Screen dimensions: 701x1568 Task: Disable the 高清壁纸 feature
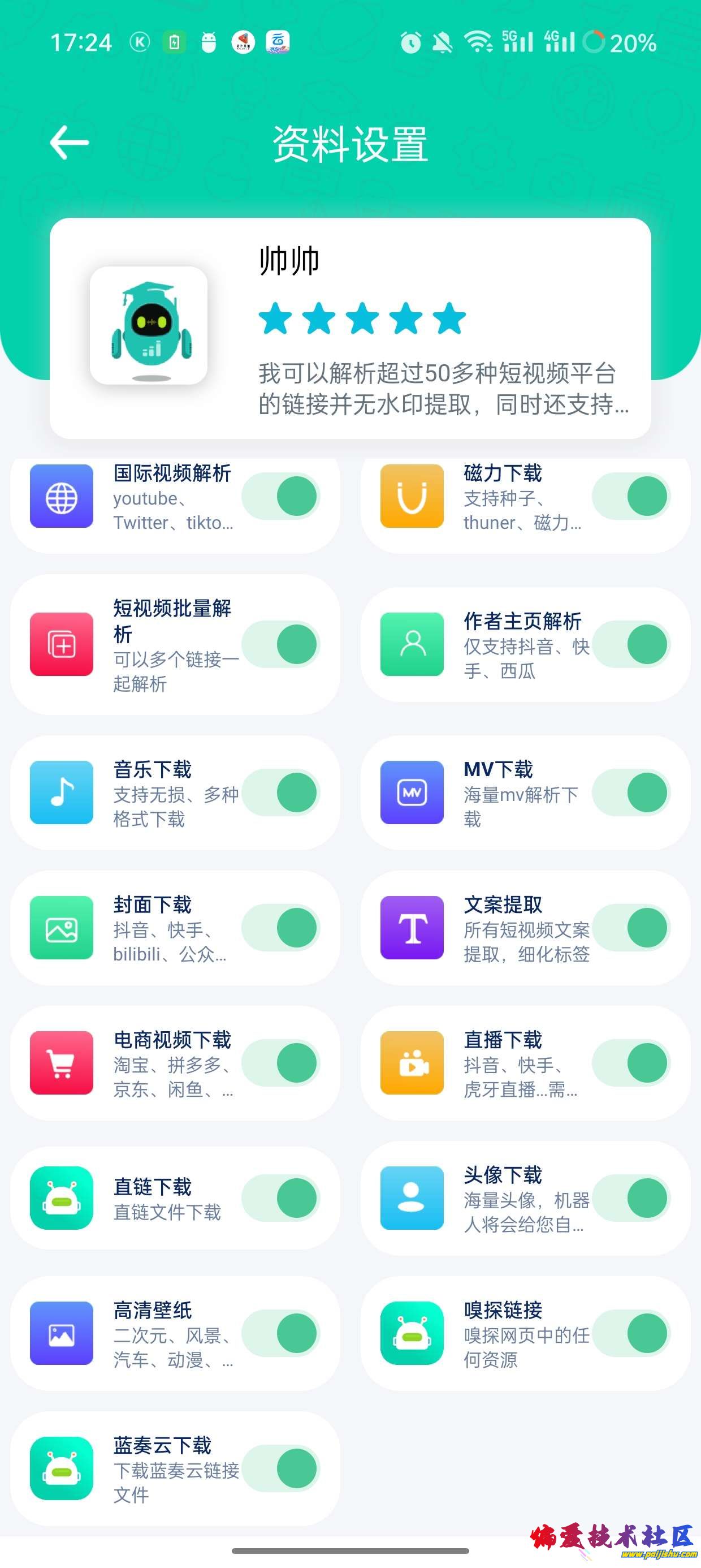coord(281,1333)
